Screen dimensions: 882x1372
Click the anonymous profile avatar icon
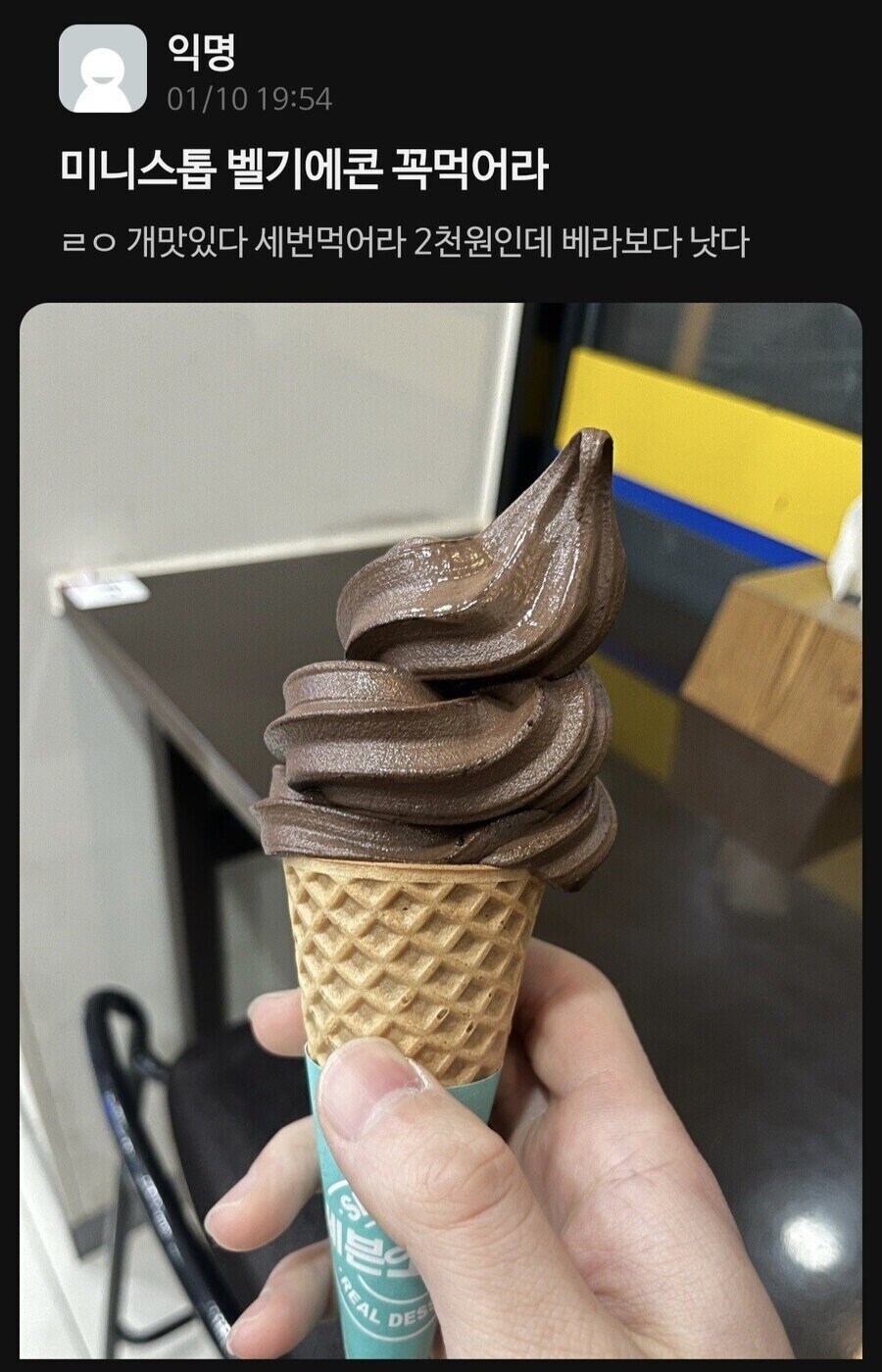tap(103, 71)
